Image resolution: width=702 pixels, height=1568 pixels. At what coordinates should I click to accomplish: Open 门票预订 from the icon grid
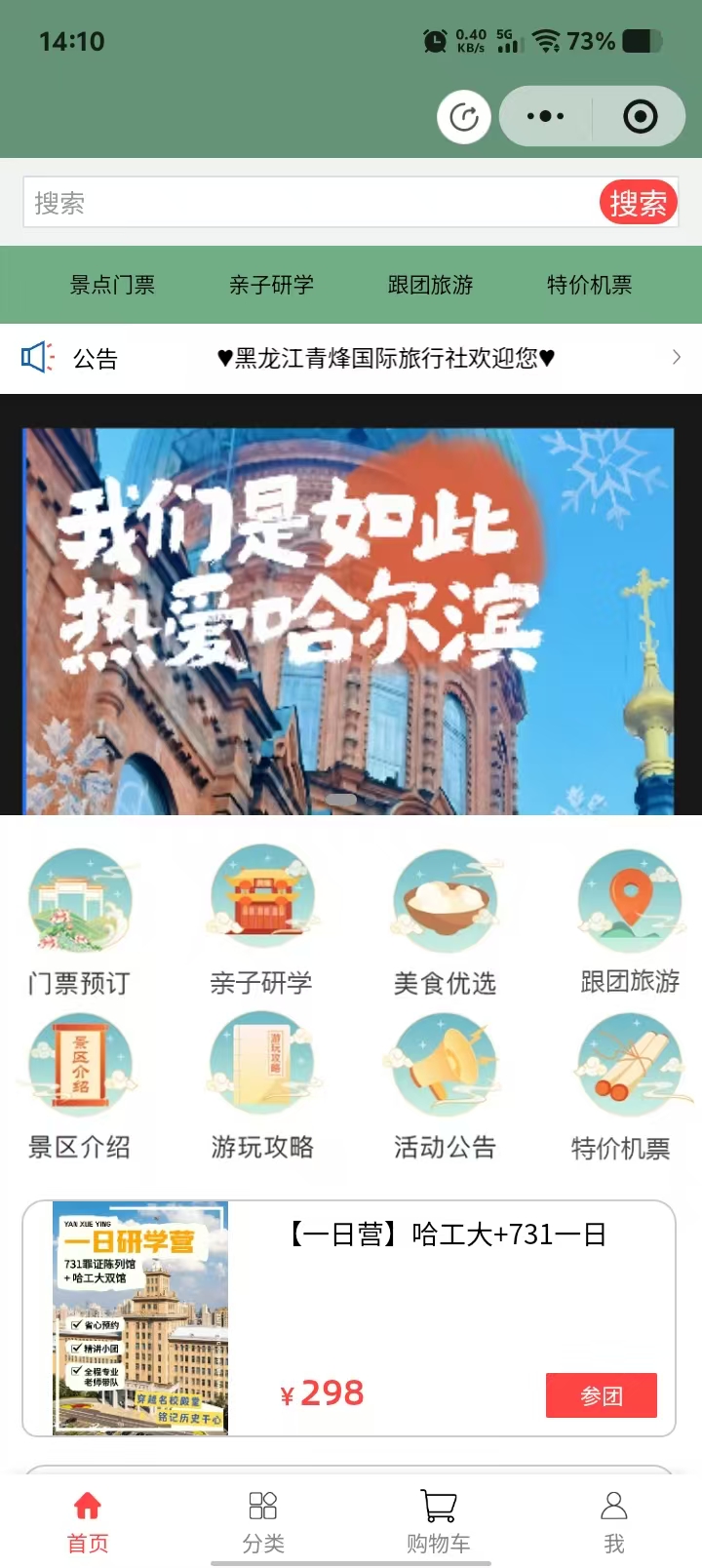click(x=79, y=921)
